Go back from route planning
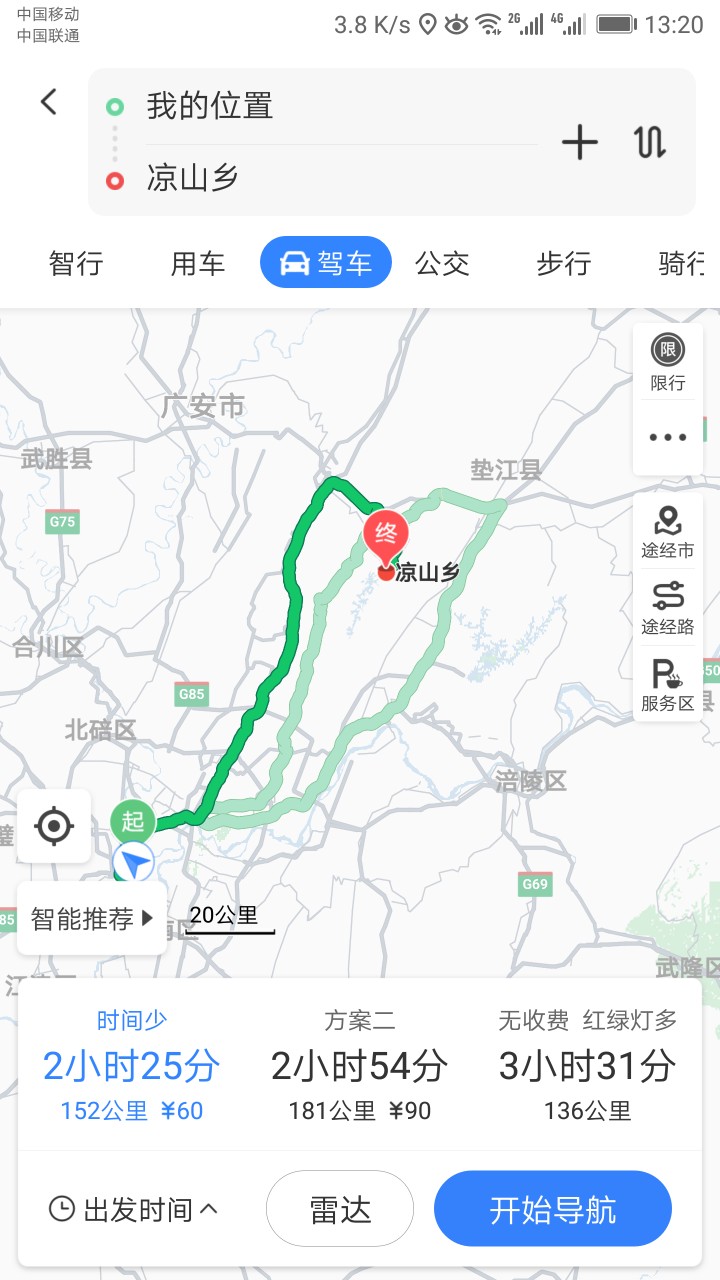Screen dimensions: 720x1280 point(48,102)
